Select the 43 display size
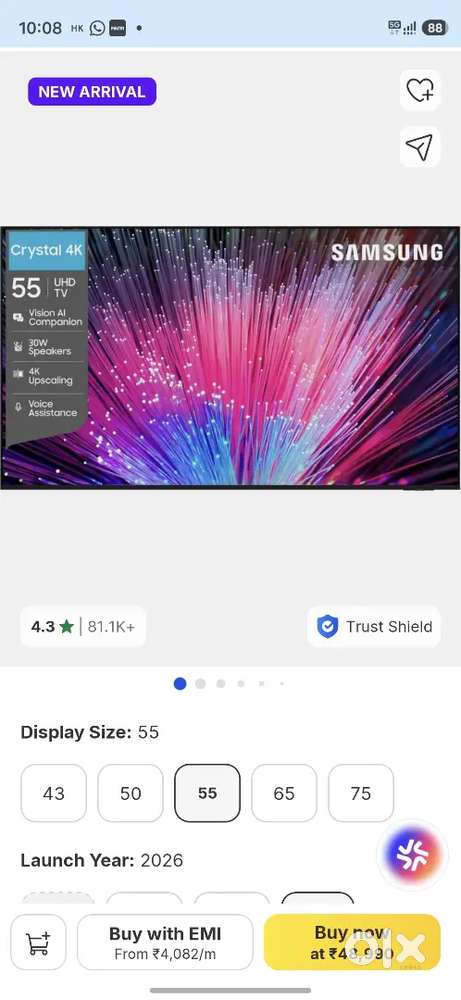This screenshot has height=1000, width=461. click(x=54, y=793)
